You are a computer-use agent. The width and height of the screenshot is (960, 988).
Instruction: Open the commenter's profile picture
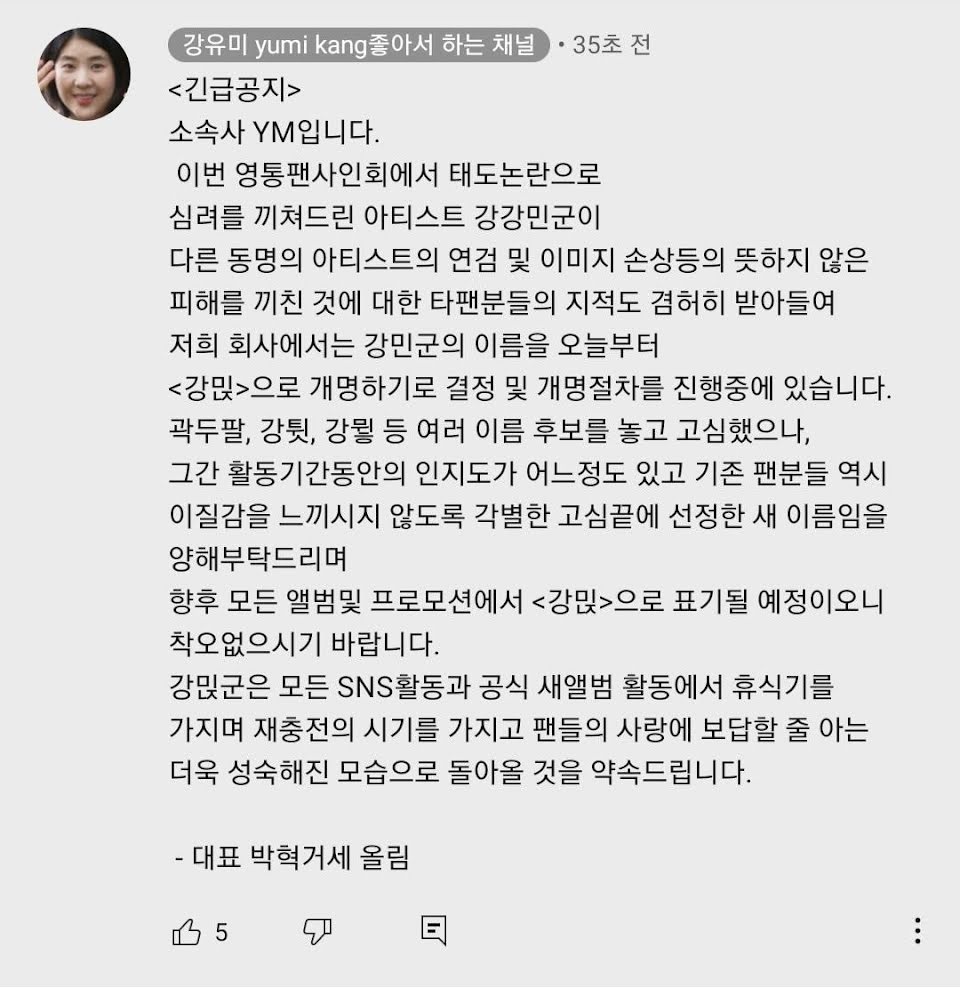pyautogui.click(x=84, y=74)
